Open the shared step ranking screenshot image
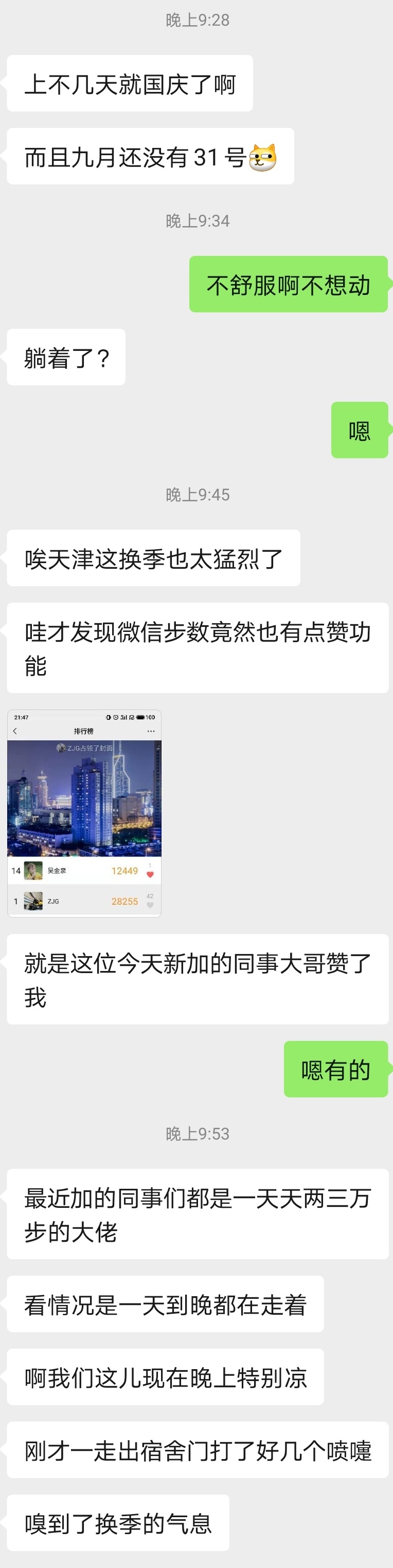Viewport: 393px width, 1568px height. pos(84,813)
